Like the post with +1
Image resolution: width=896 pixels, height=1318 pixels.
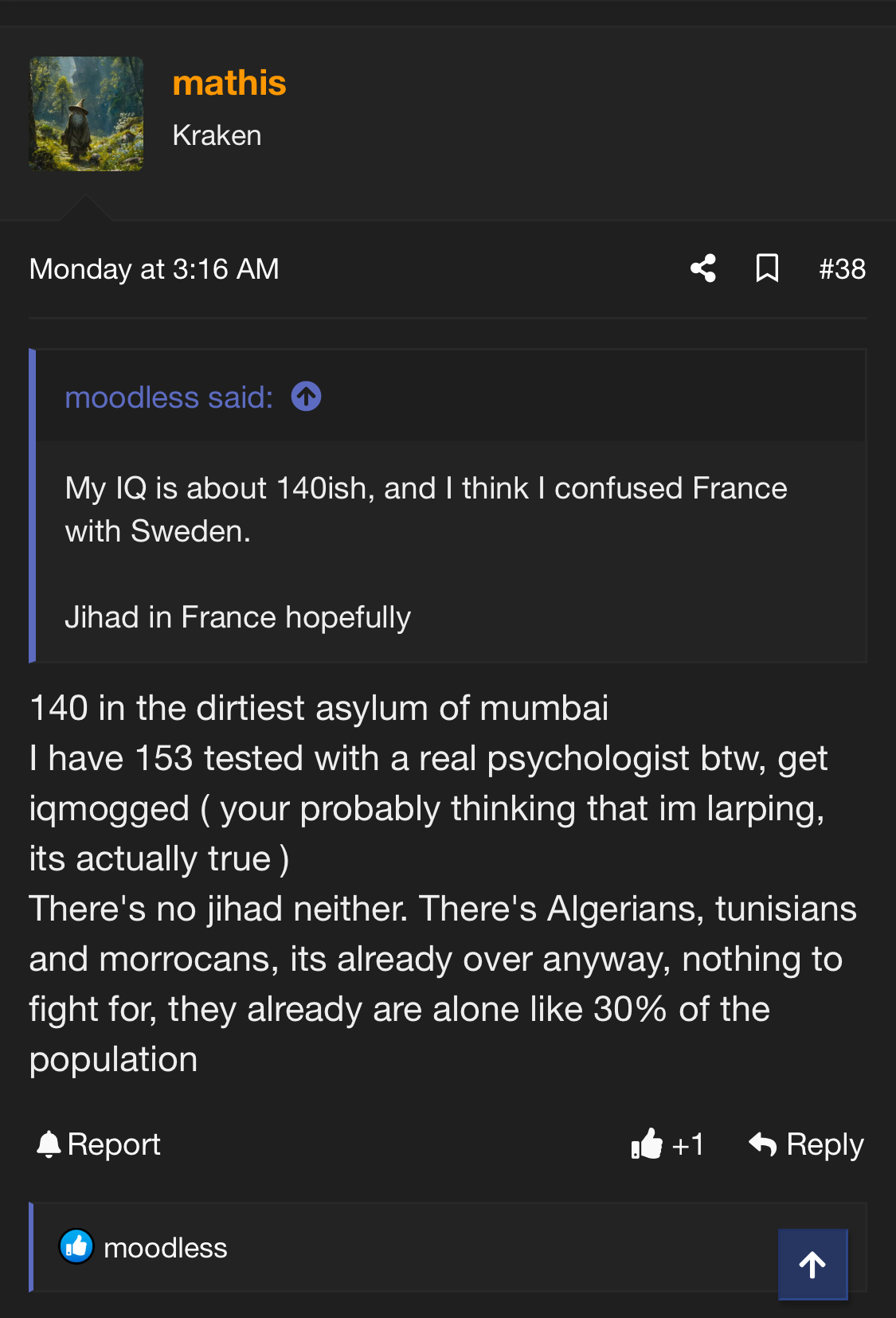667,1144
